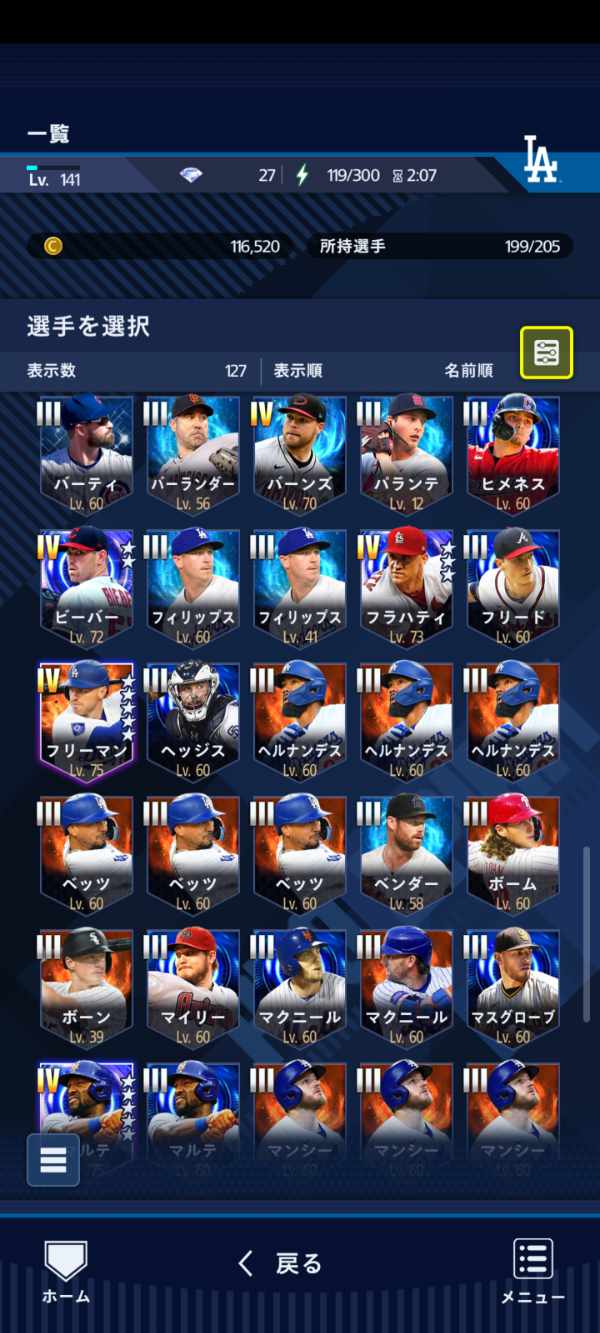Screen dimensions: 600x1333
Task: Open the マイリー Lv. 60 card
Action: (193, 988)
